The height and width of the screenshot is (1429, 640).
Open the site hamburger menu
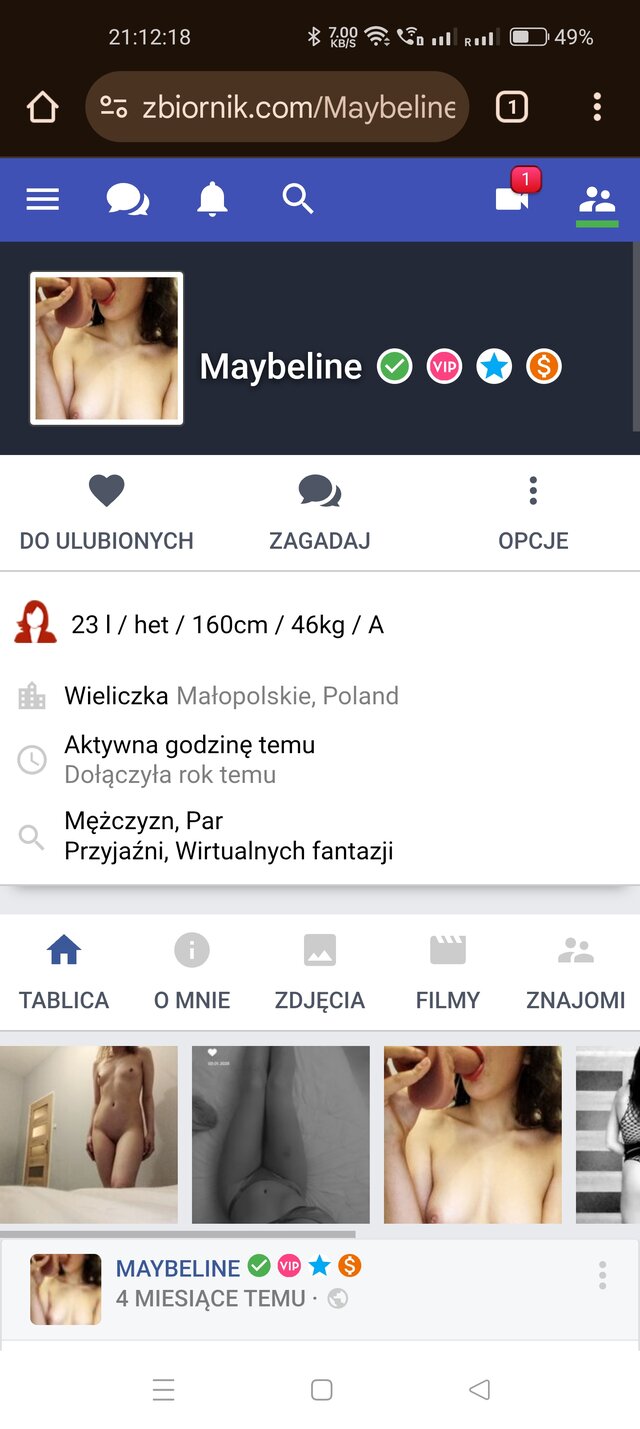pos(42,200)
